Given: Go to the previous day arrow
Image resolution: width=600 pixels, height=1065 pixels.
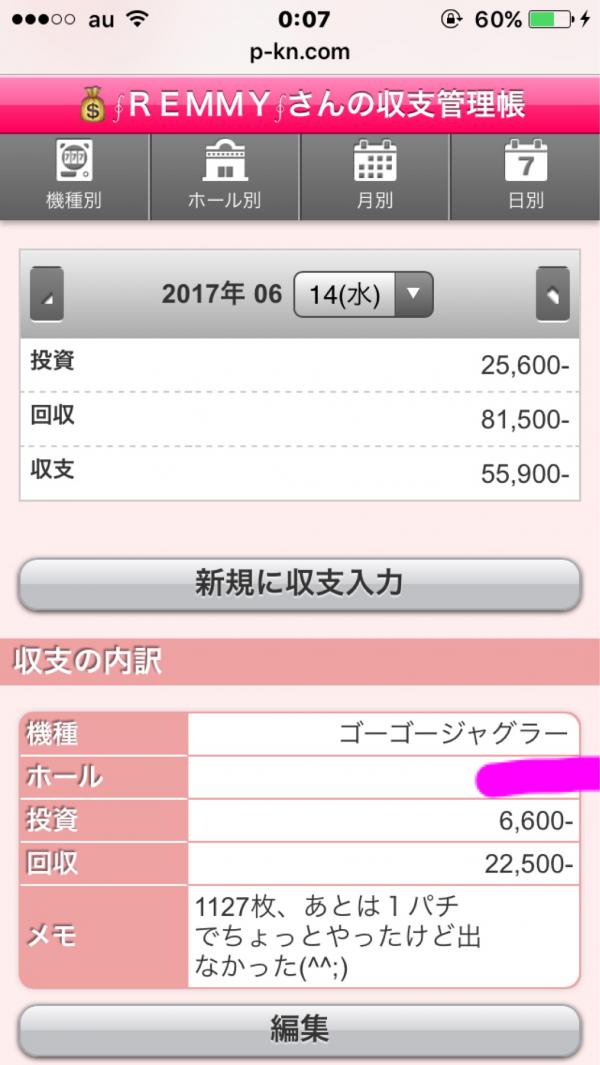Looking at the screenshot, I should click(x=47, y=294).
